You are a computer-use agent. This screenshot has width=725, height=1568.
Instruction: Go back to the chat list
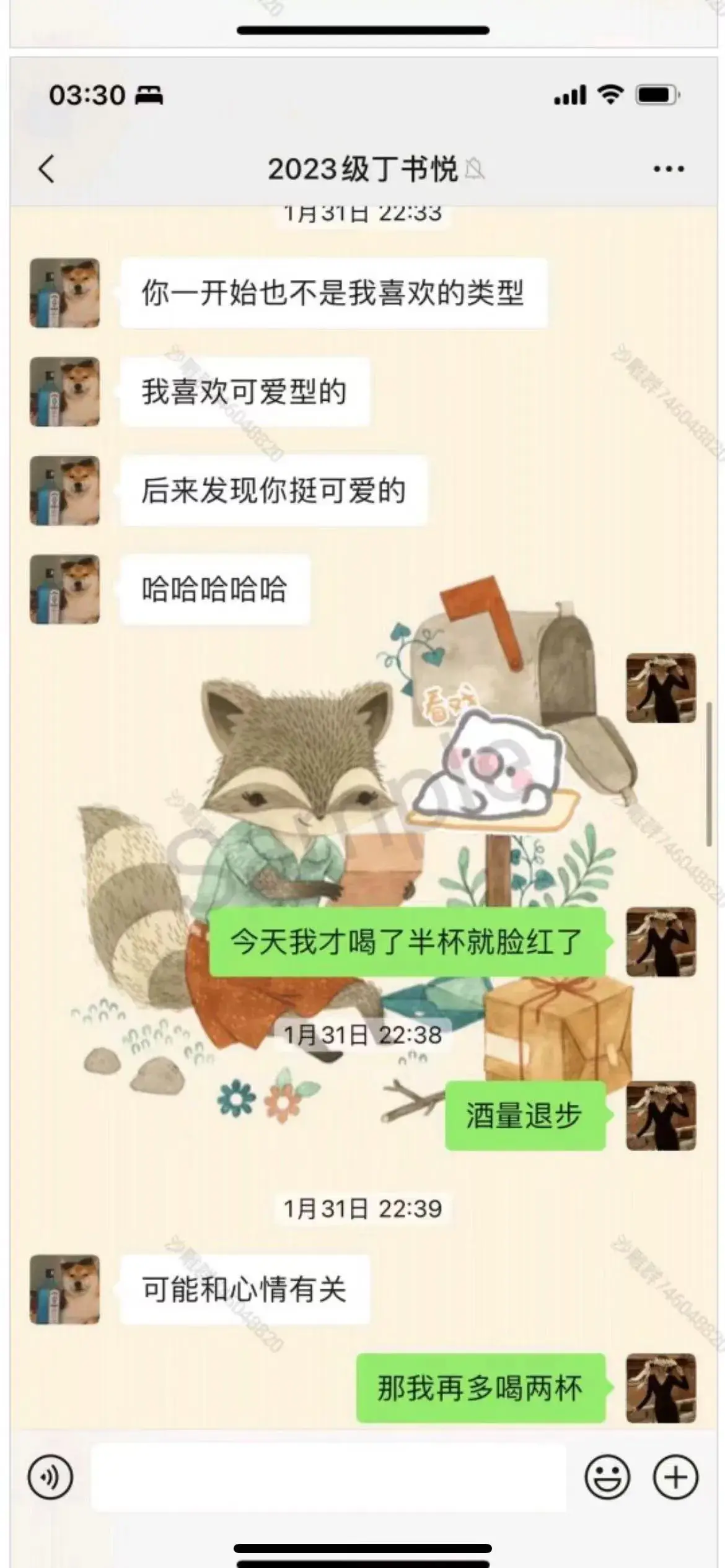coord(46,168)
